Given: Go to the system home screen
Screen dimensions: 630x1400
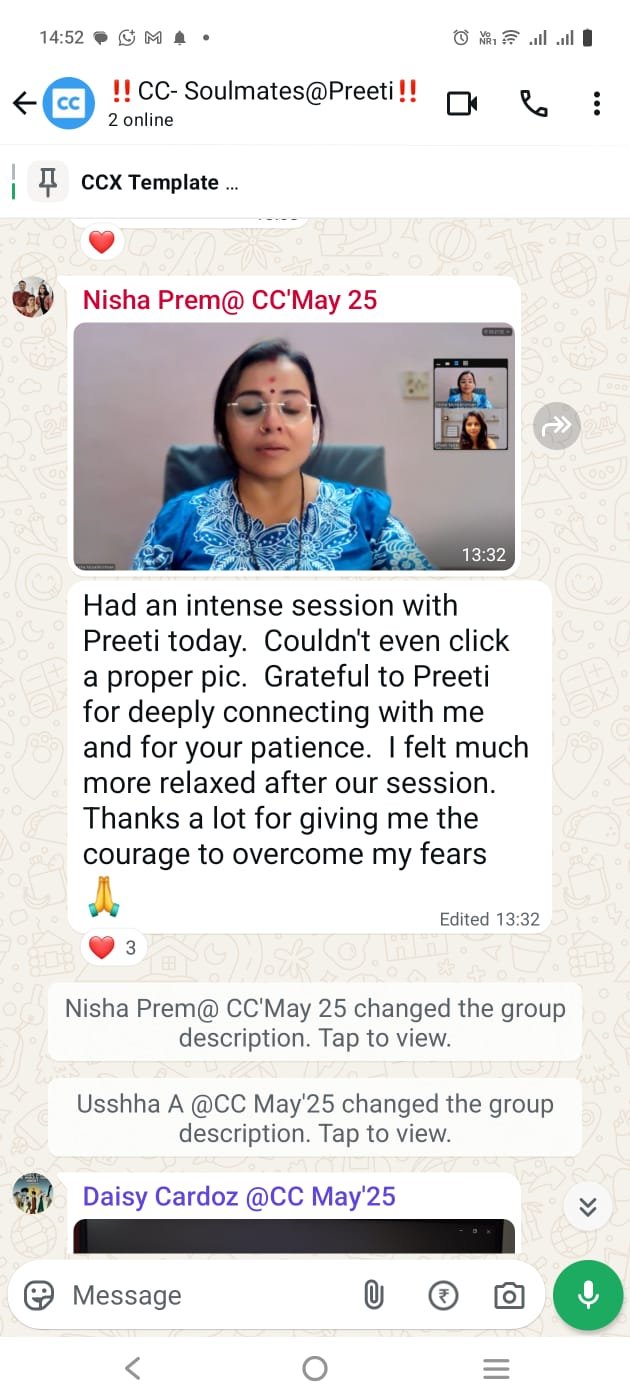Looking at the screenshot, I should (315, 1368).
